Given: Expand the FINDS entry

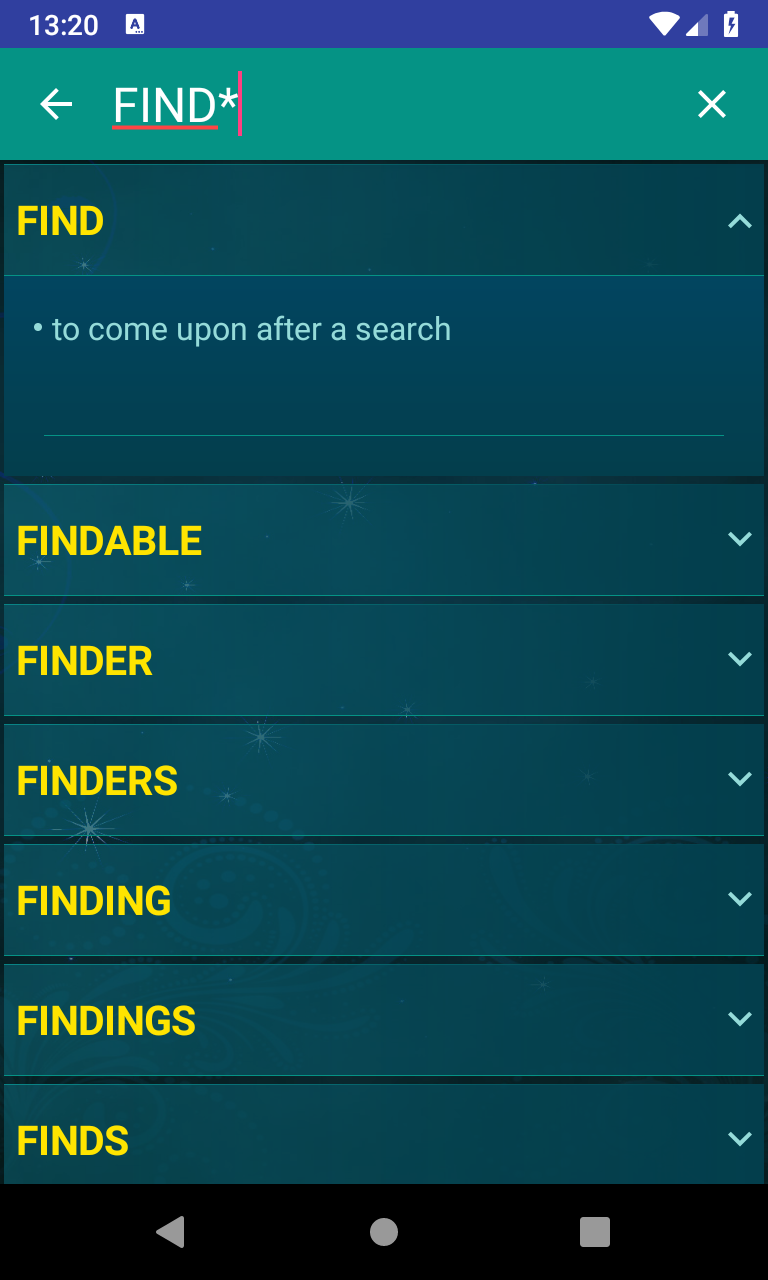Looking at the screenshot, I should point(739,1139).
